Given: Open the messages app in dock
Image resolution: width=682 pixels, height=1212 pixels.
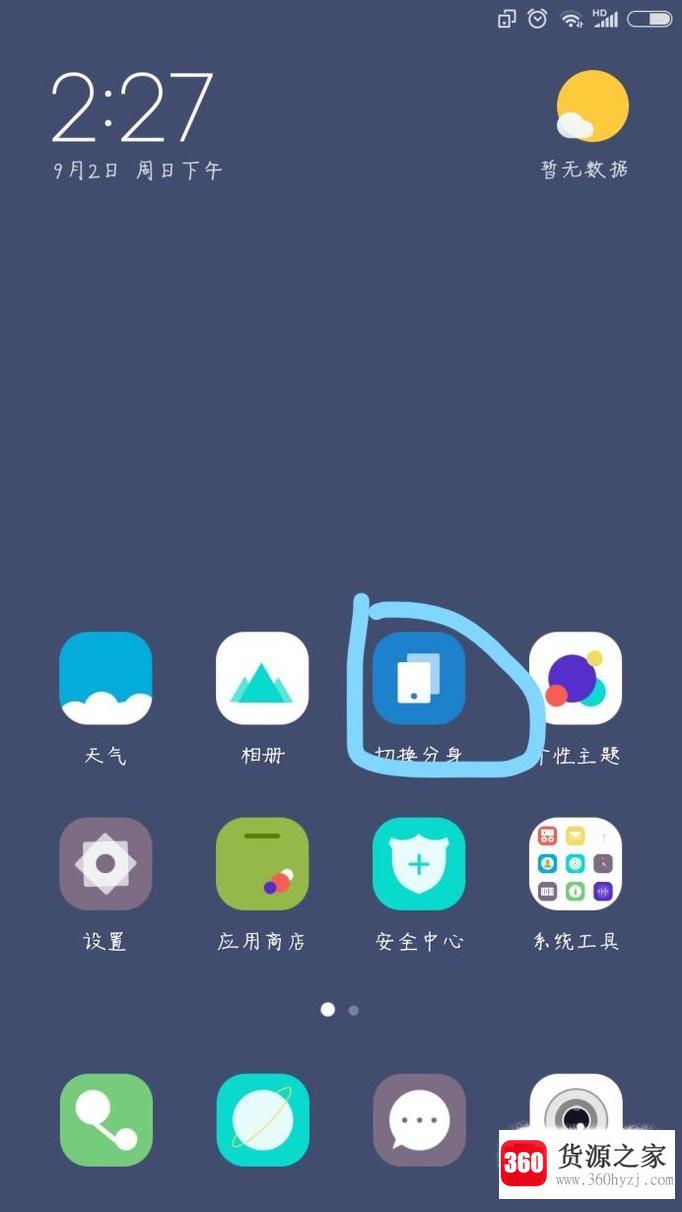Looking at the screenshot, I should (419, 1120).
